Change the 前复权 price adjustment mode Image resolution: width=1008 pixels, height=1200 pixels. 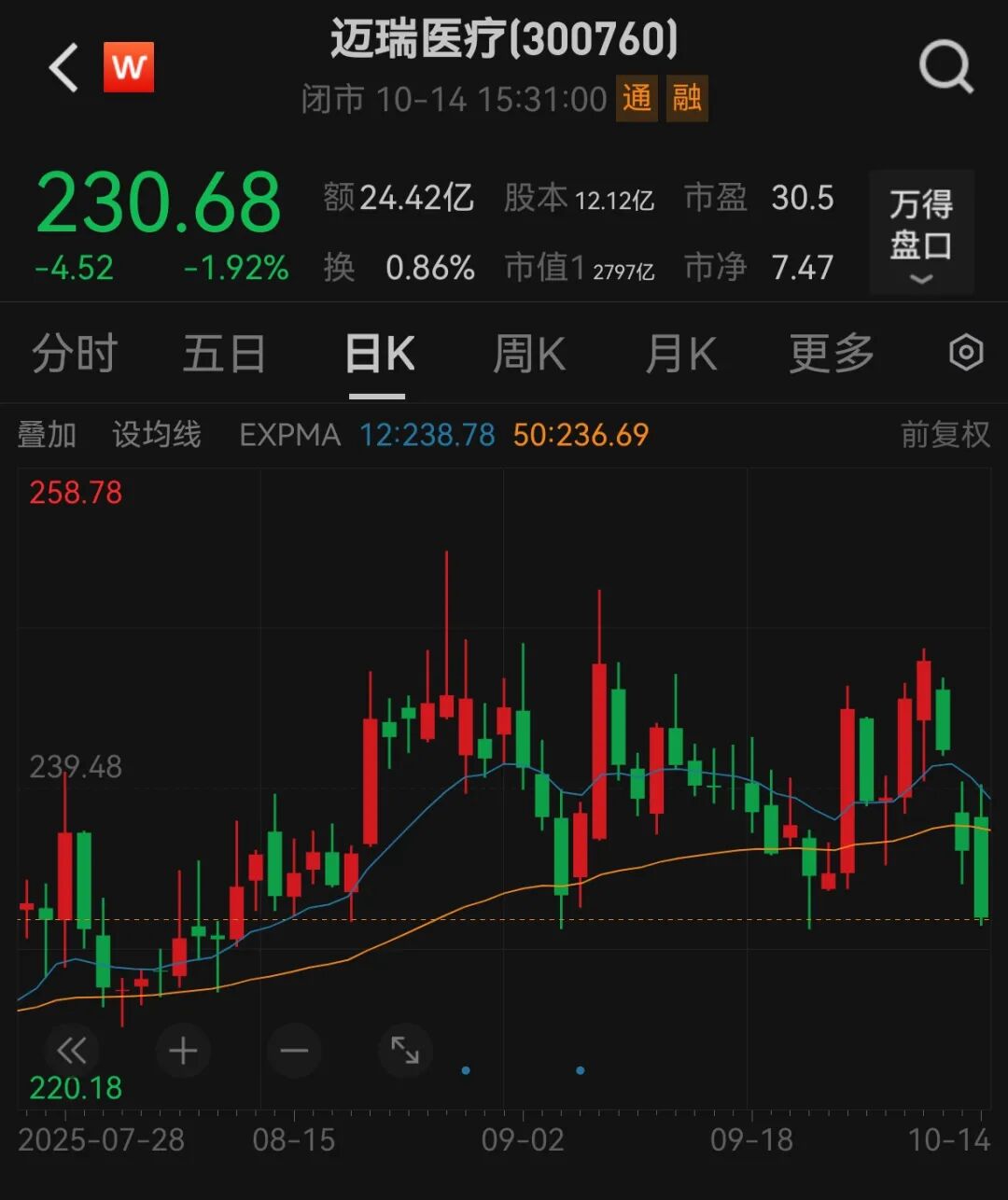coord(945,435)
